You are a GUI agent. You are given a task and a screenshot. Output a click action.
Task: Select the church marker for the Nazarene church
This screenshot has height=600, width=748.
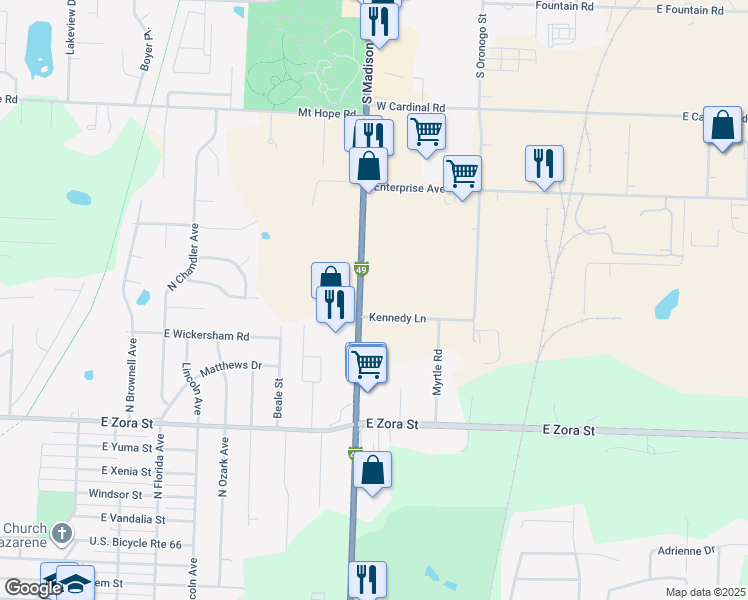62,534
